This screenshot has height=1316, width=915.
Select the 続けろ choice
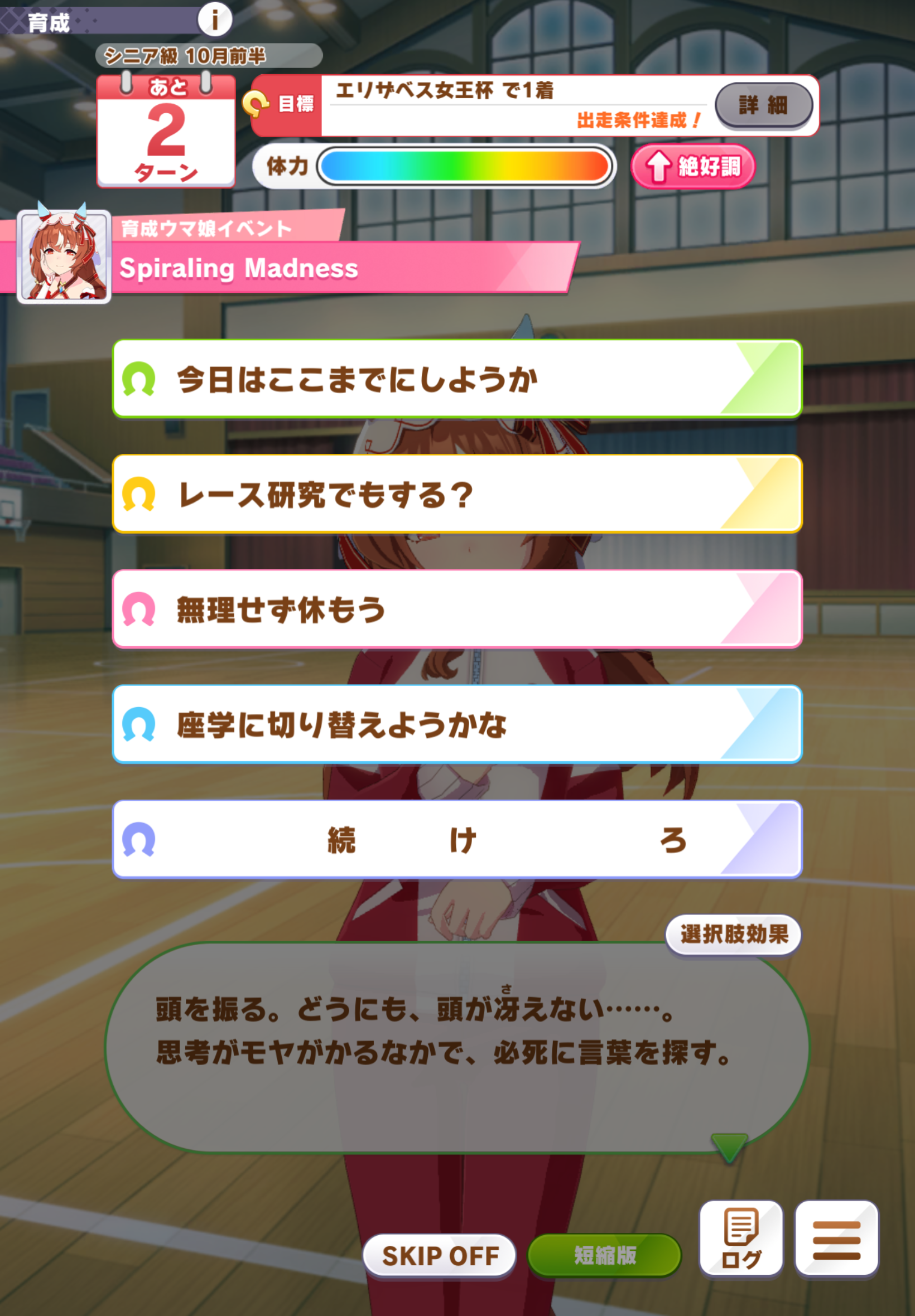coord(457,840)
